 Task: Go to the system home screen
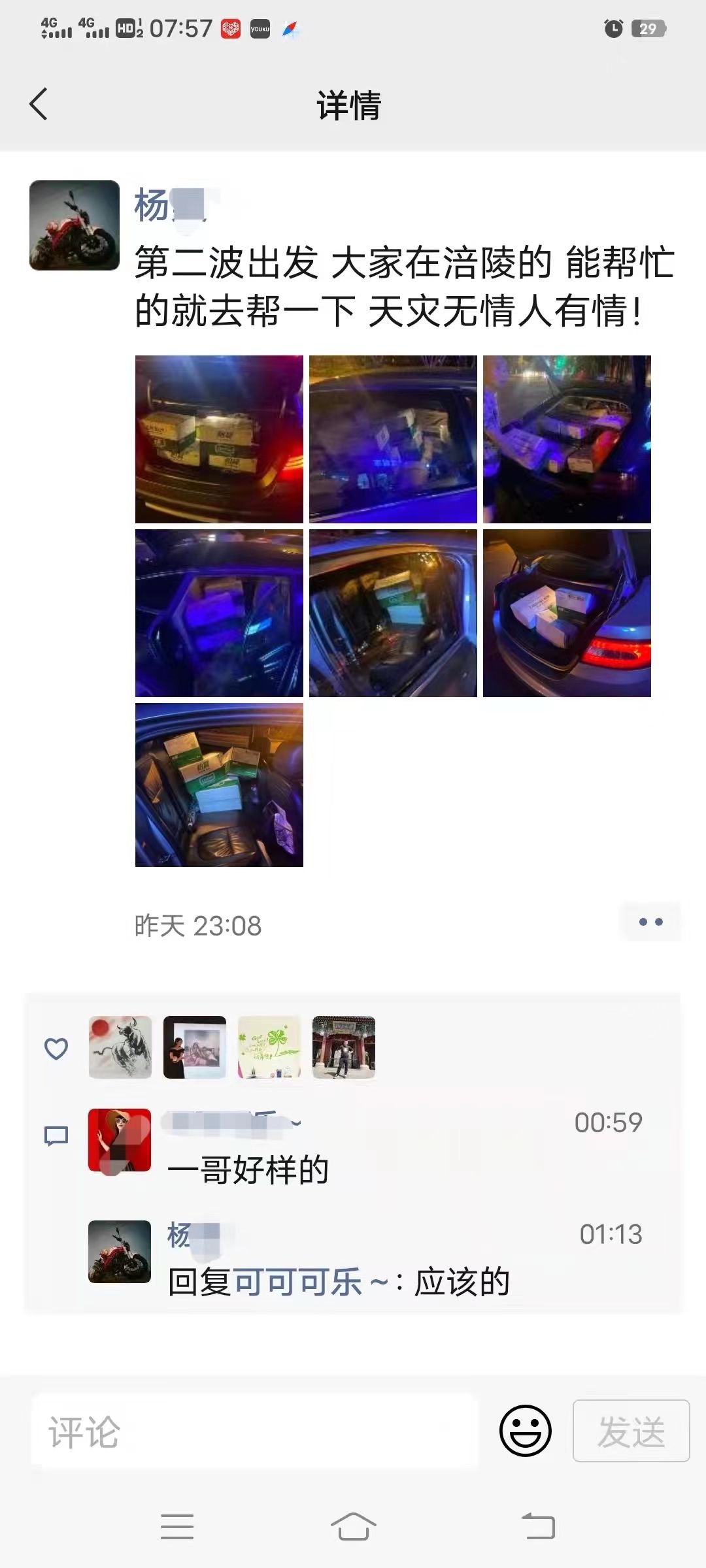(x=353, y=1527)
